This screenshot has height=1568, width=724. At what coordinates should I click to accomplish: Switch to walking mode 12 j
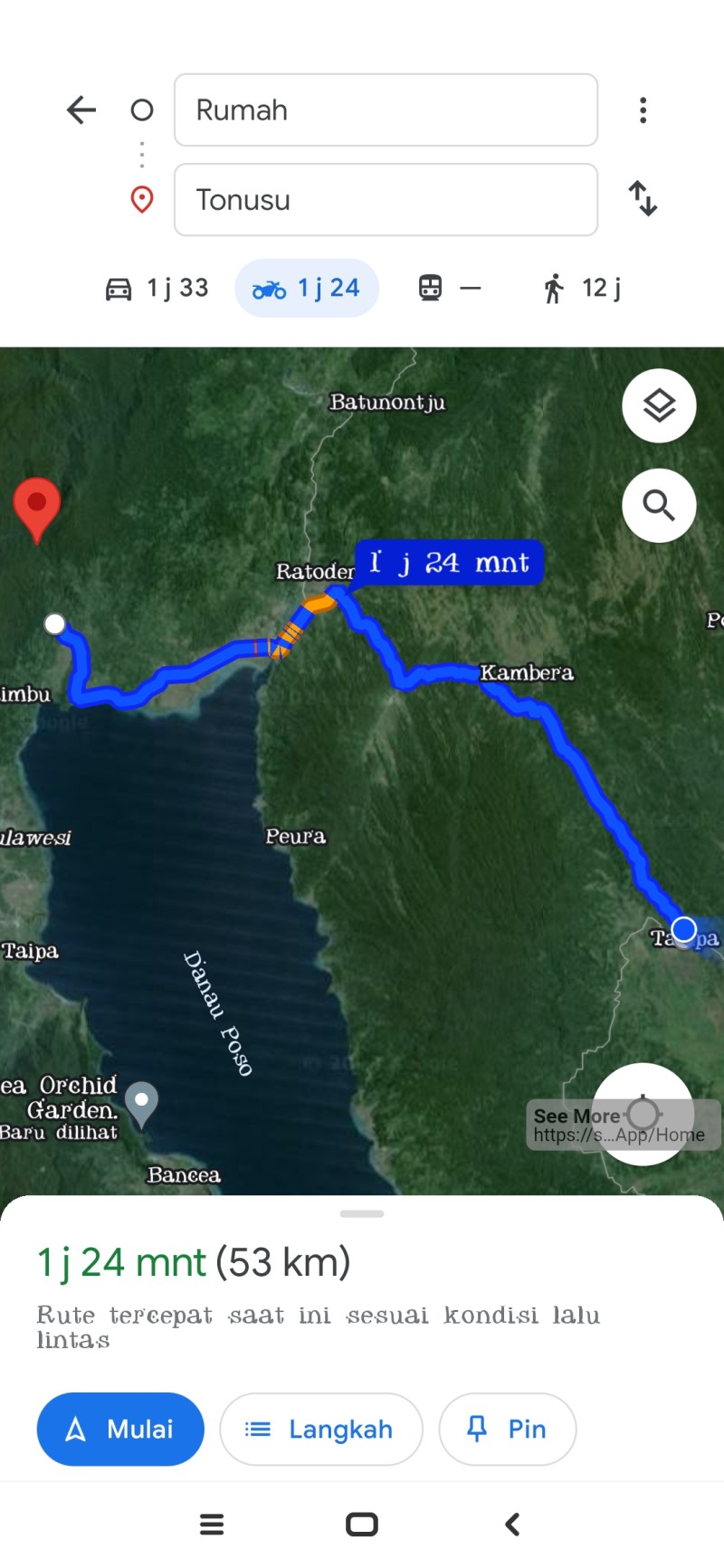(582, 288)
